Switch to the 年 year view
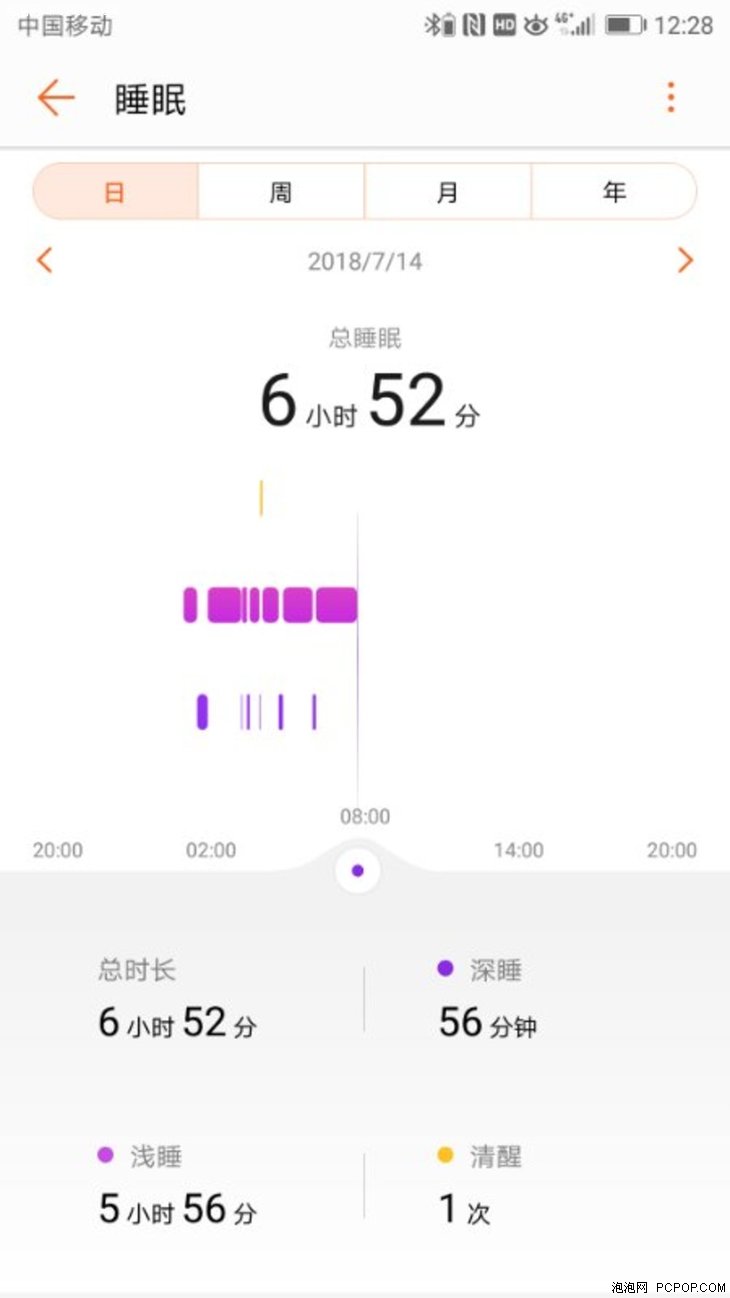The image size is (730, 1298). (x=613, y=191)
